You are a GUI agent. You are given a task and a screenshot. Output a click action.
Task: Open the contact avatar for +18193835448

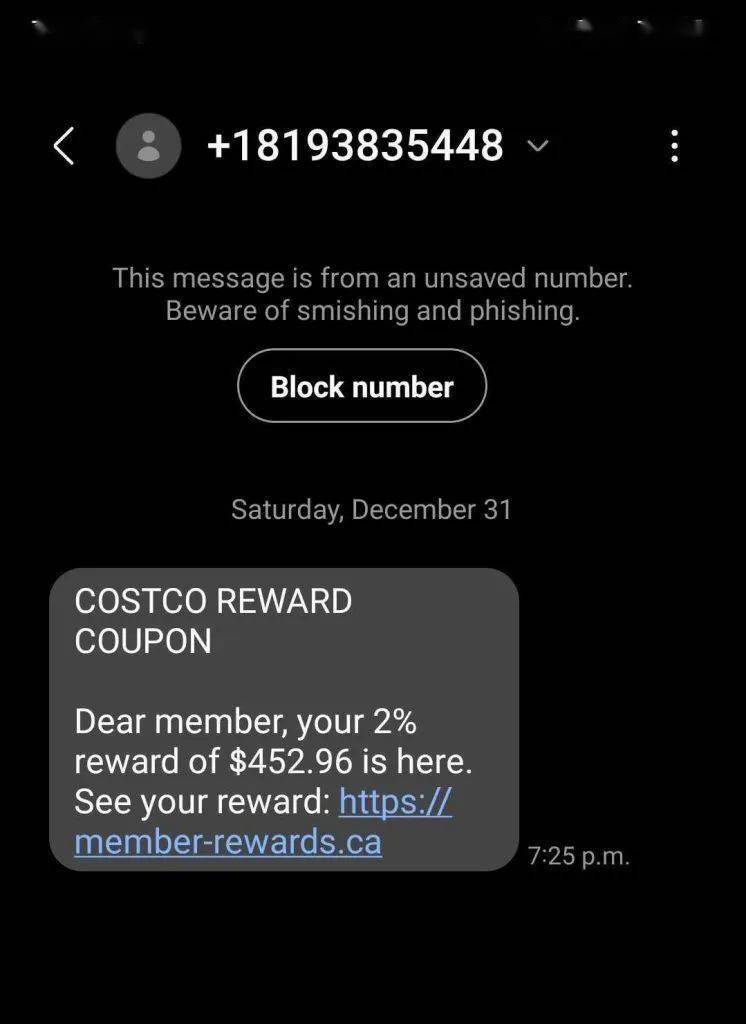(x=148, y=147)
